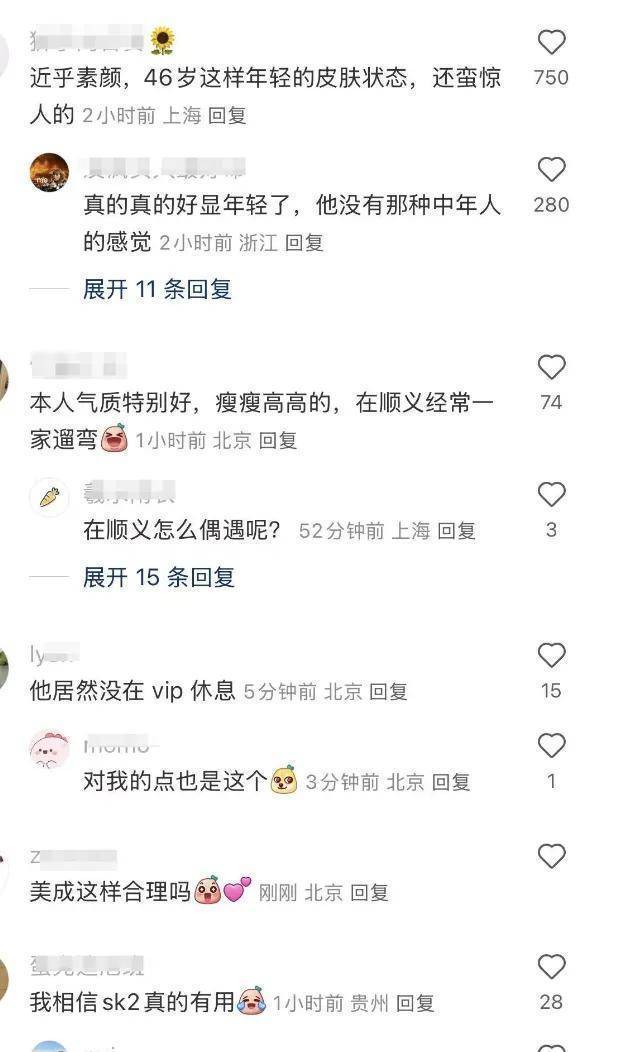Screen dimensions: 634x1052
Task: Like the reply 在顺义怎么偶遇呢
Action: click(x=551, y=495)
